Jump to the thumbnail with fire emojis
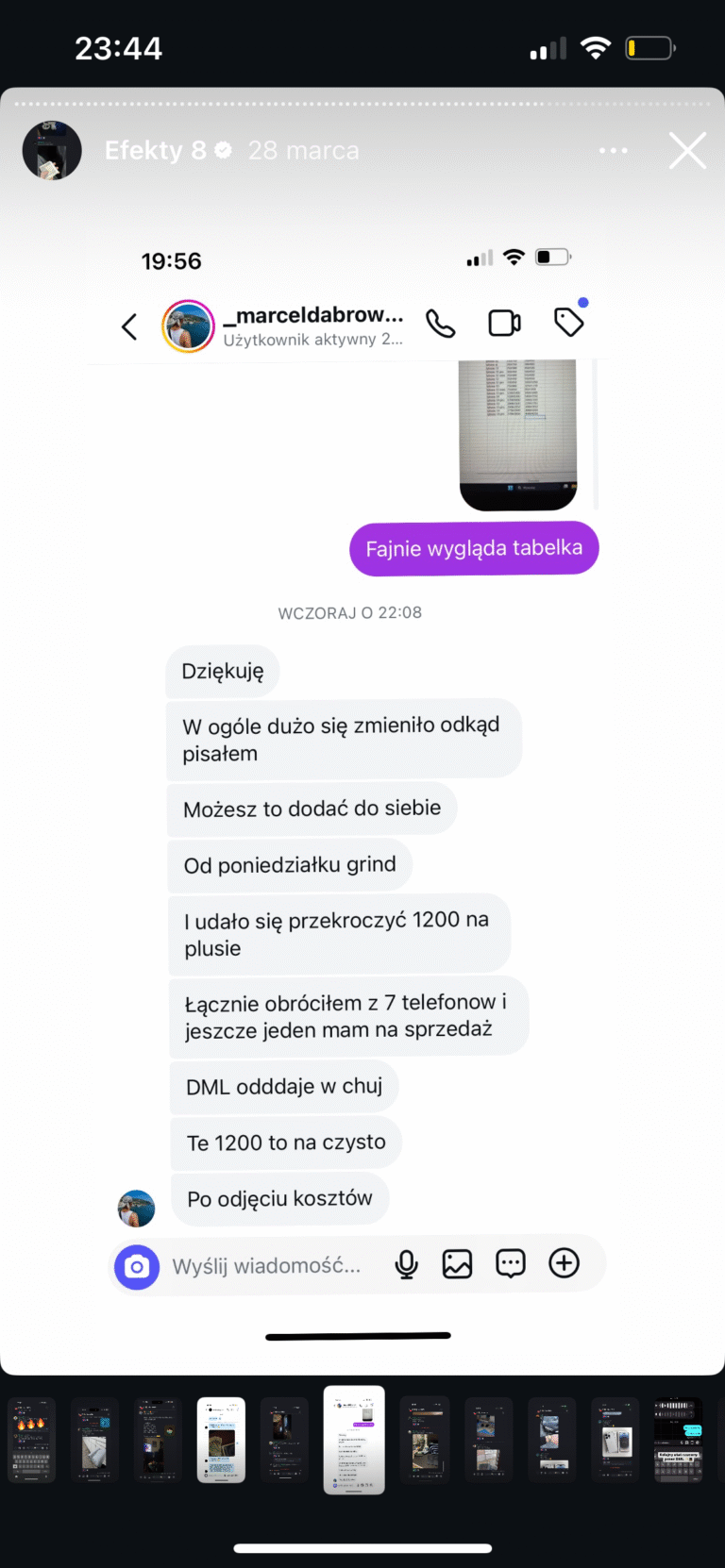The height and width of the screenshot is (1568, 725). coord(31,1440)
